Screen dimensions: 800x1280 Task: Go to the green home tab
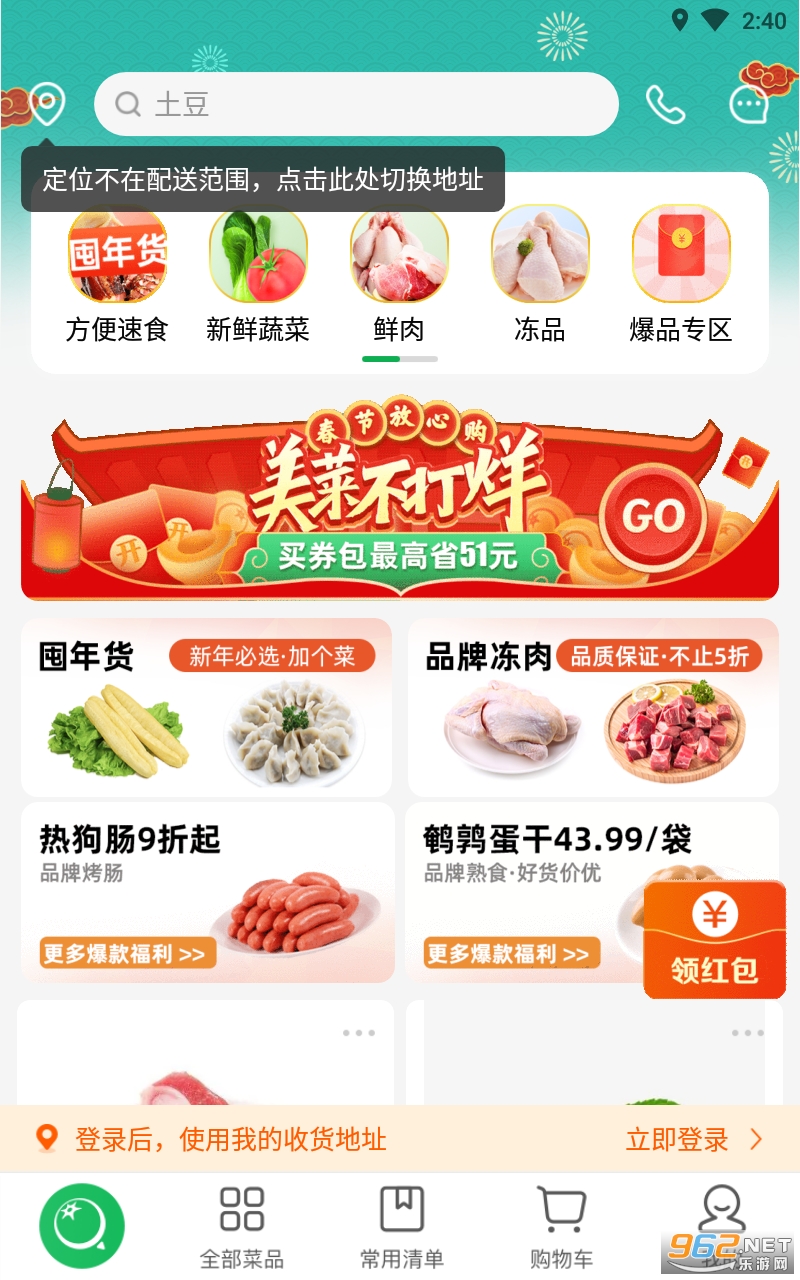pos(82,1226)
